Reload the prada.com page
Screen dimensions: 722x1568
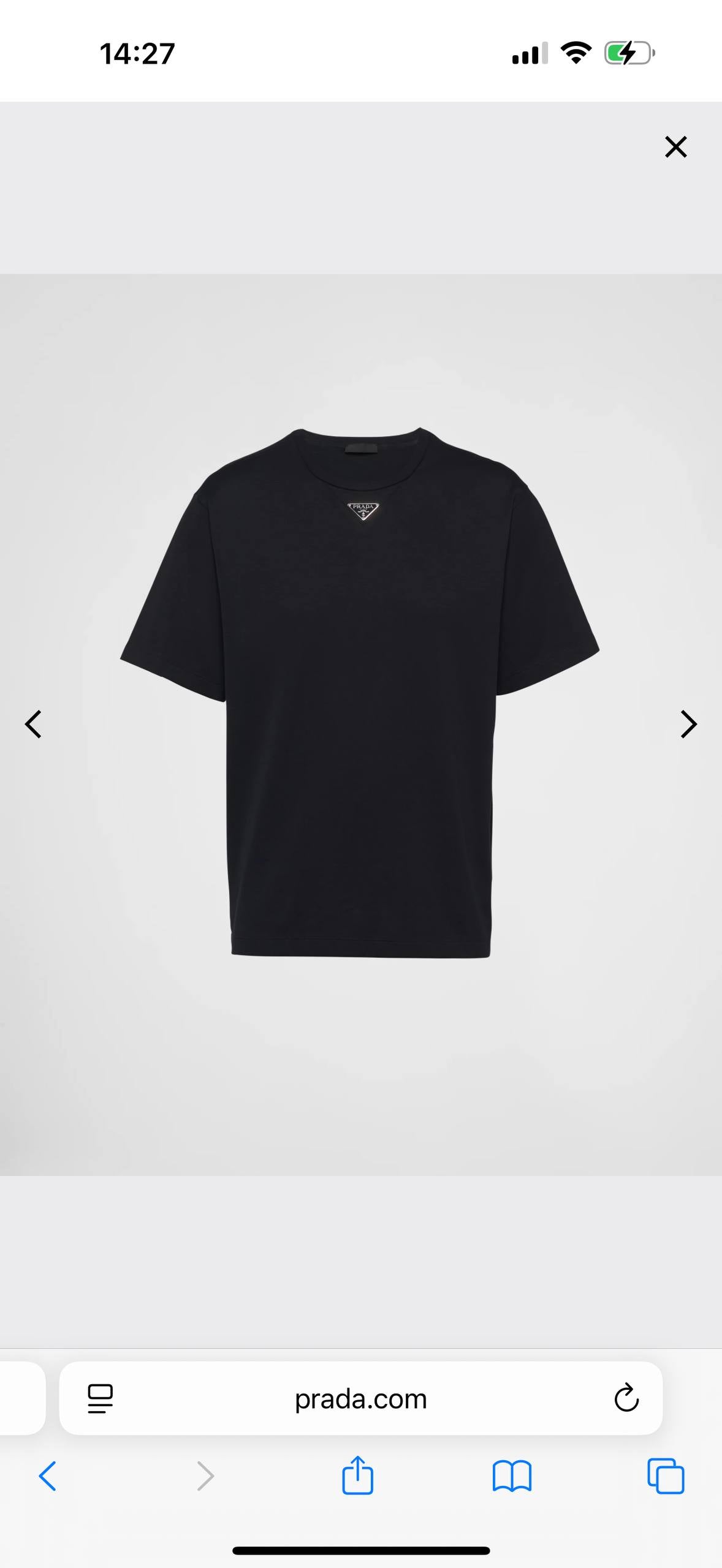point(626,1398)
